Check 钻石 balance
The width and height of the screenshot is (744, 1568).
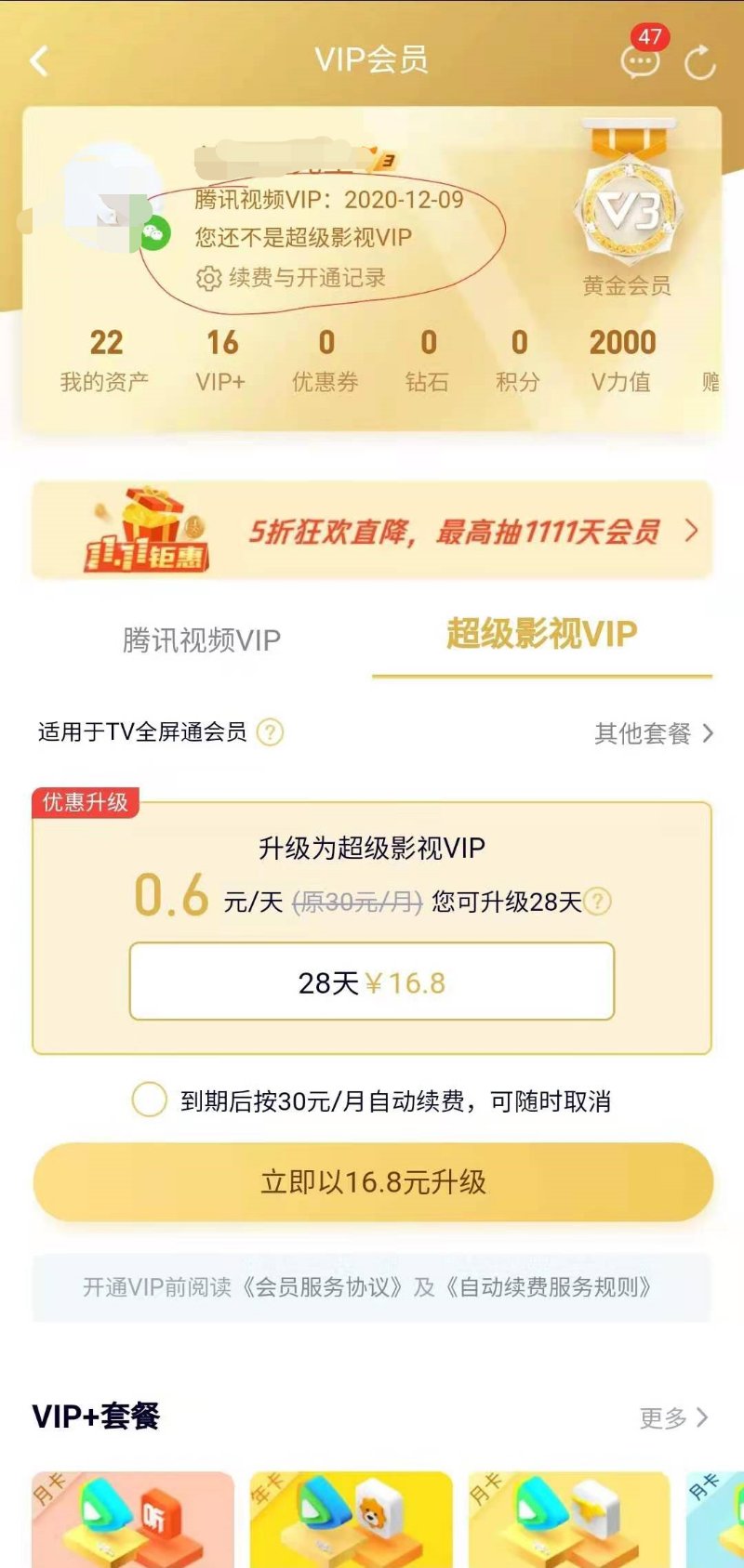click(427, 361)
